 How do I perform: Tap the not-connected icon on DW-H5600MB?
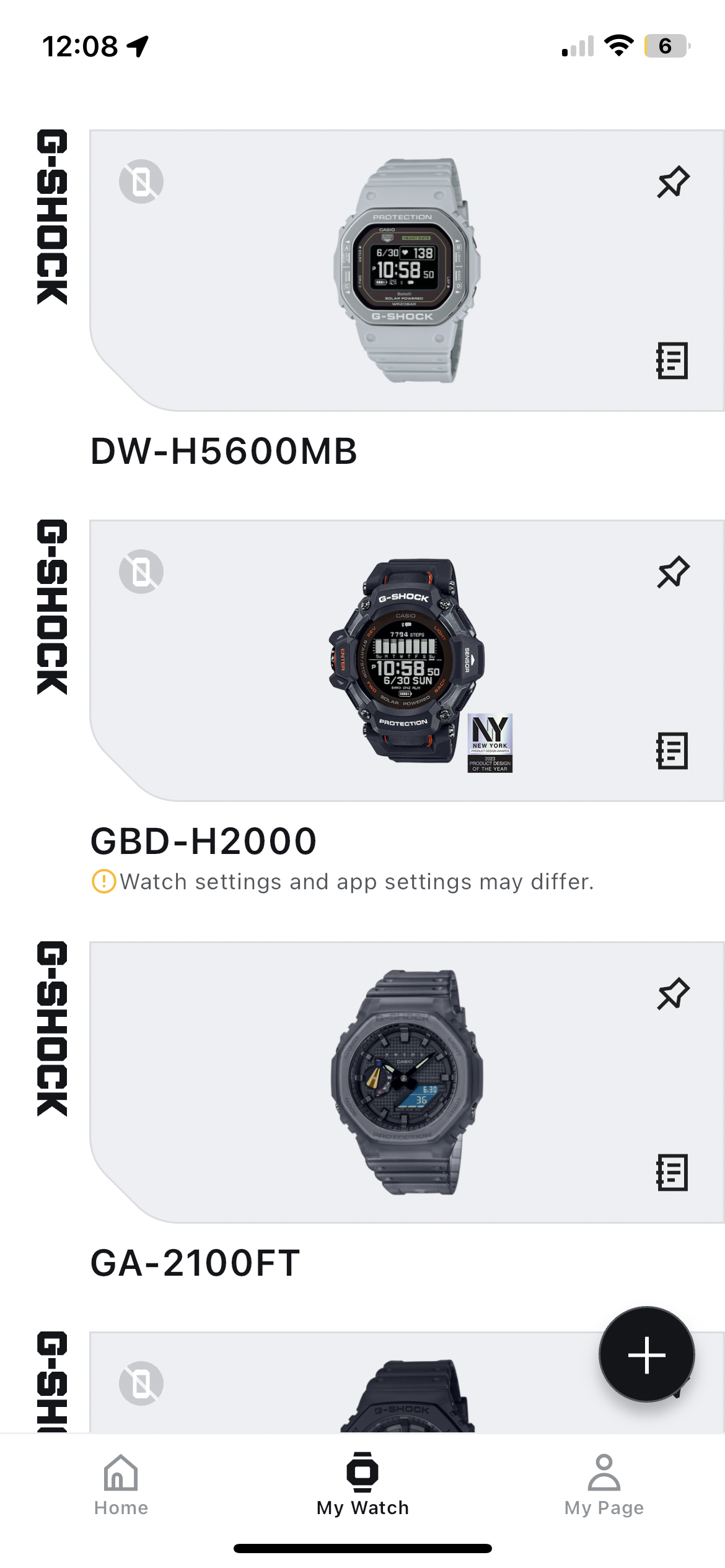pos(141,181)
